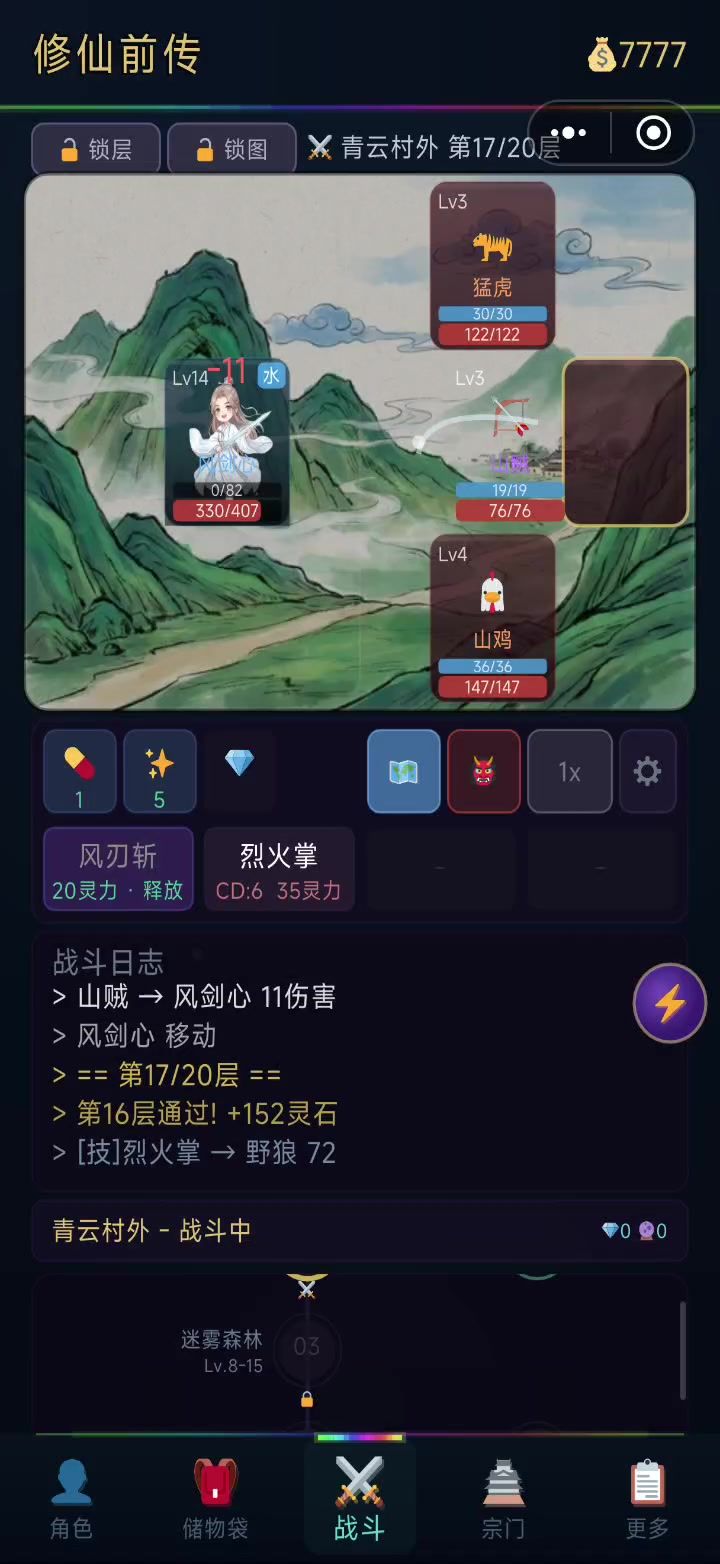
Task: Use the sparkle item with count 5
Action: click(x=160, y=771)
